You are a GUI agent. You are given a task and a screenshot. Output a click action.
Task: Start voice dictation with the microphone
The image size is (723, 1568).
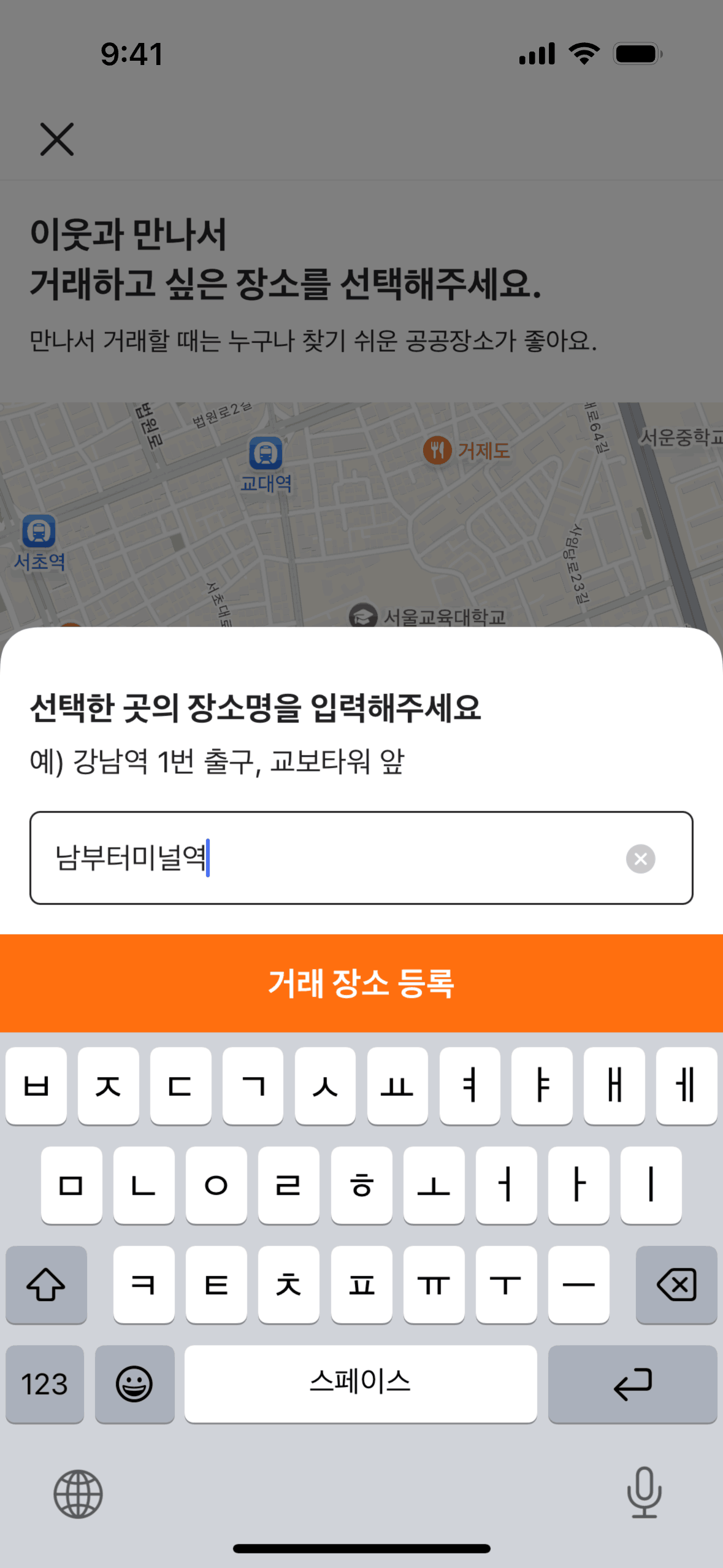(644, 1493)
